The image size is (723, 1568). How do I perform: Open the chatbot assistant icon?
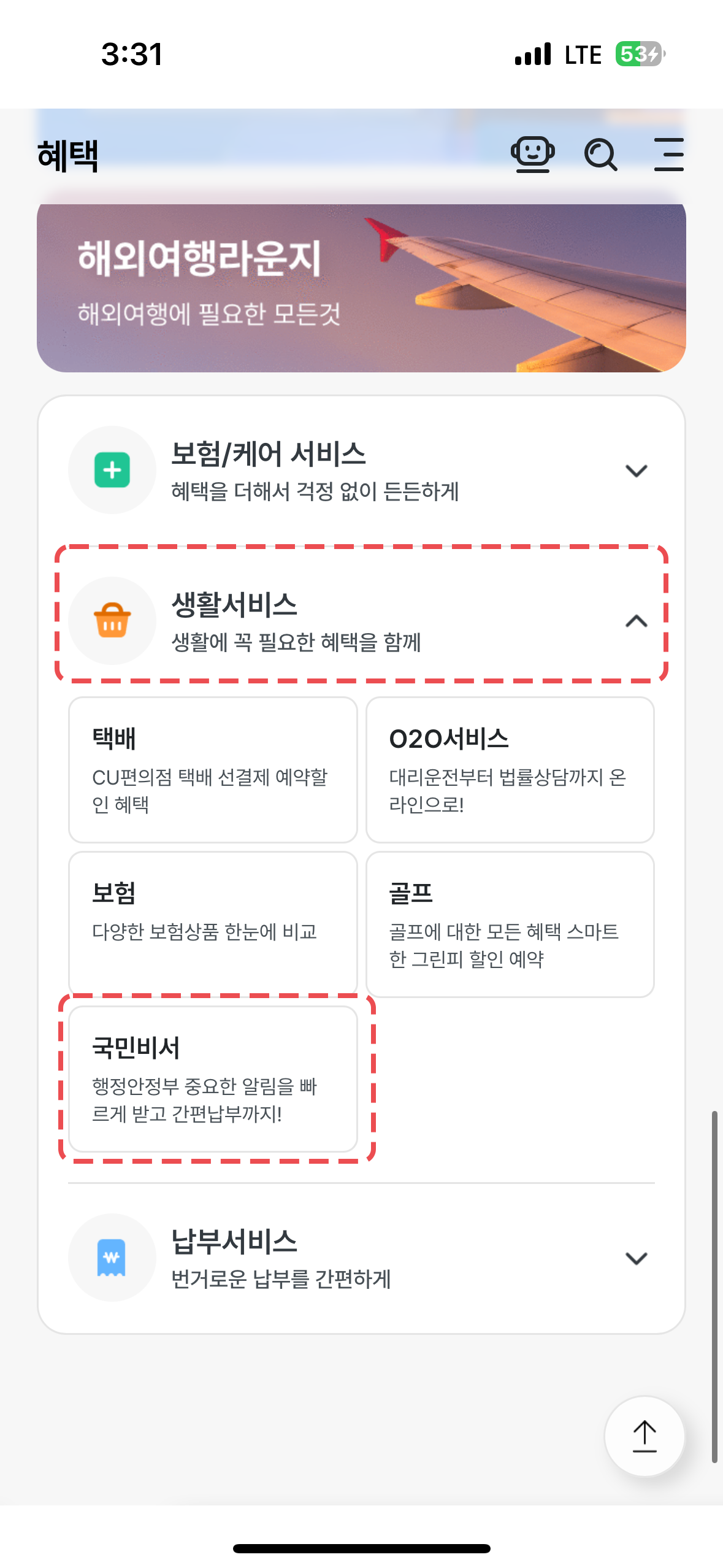tap(532, 154)
